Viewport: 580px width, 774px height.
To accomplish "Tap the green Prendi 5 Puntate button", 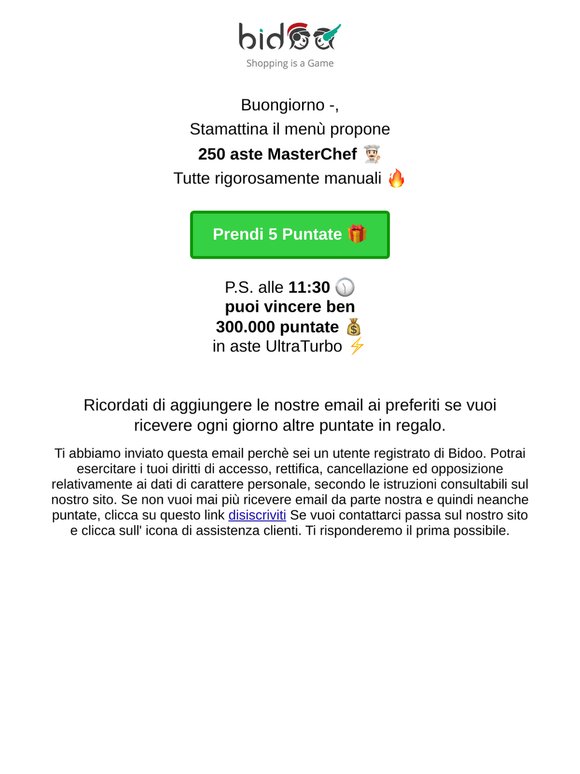I will 290,234.
